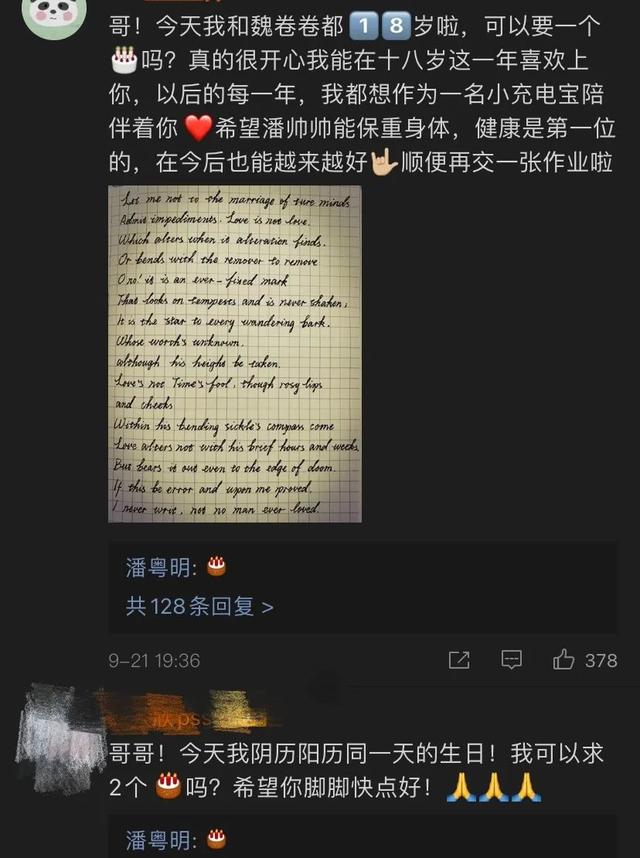The height and width of the screenshot is (858, 640).
Task: Open the panda avatar profile
Action: (53, 14)
